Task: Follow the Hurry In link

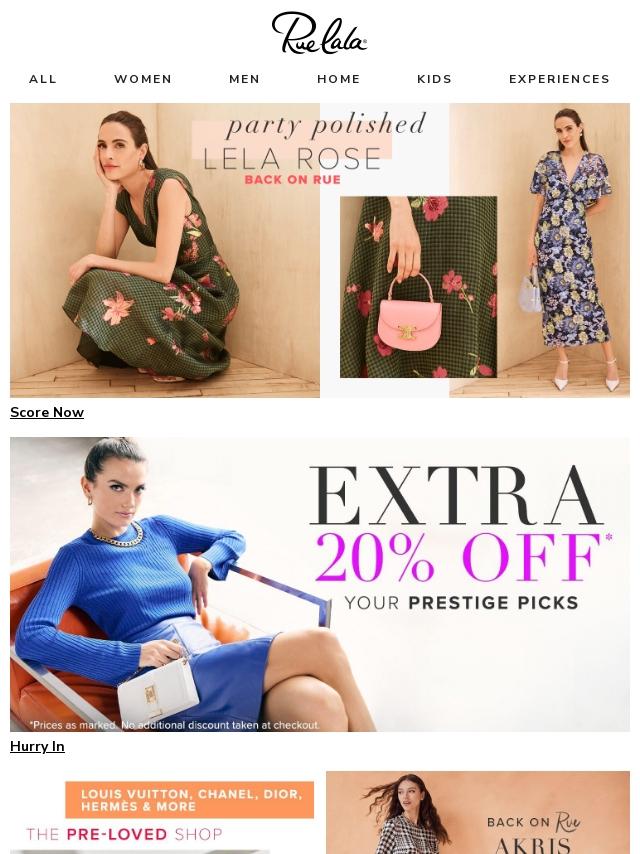Action: coord(37,746)
